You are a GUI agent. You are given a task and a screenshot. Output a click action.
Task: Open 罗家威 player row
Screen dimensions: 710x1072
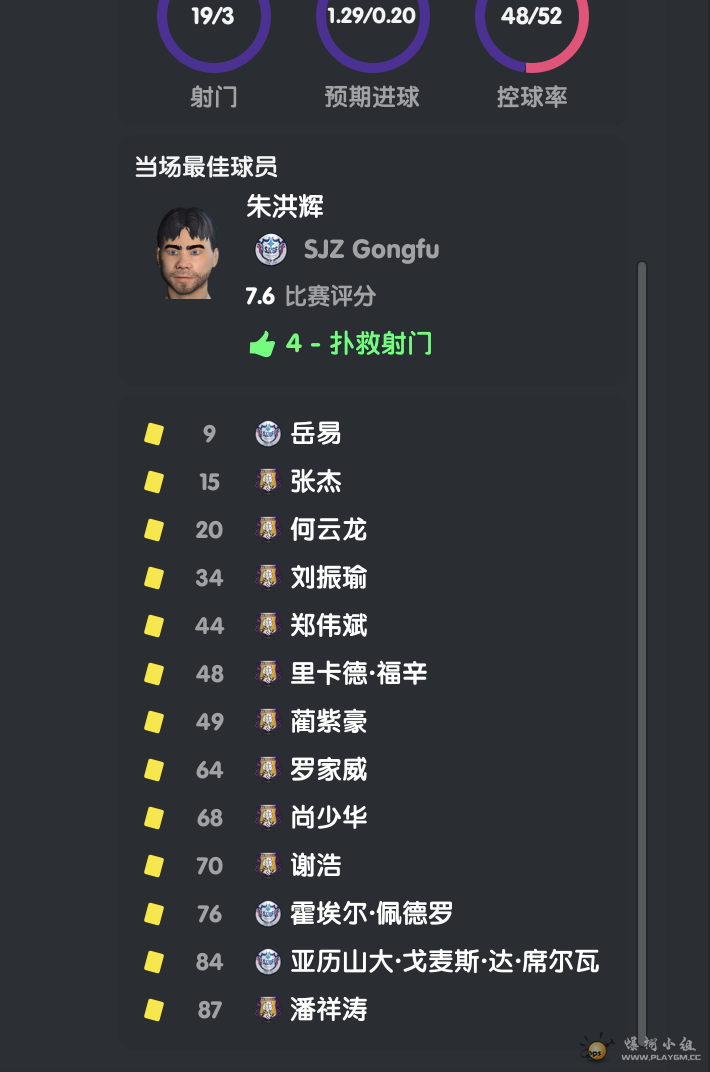[328, 769]
